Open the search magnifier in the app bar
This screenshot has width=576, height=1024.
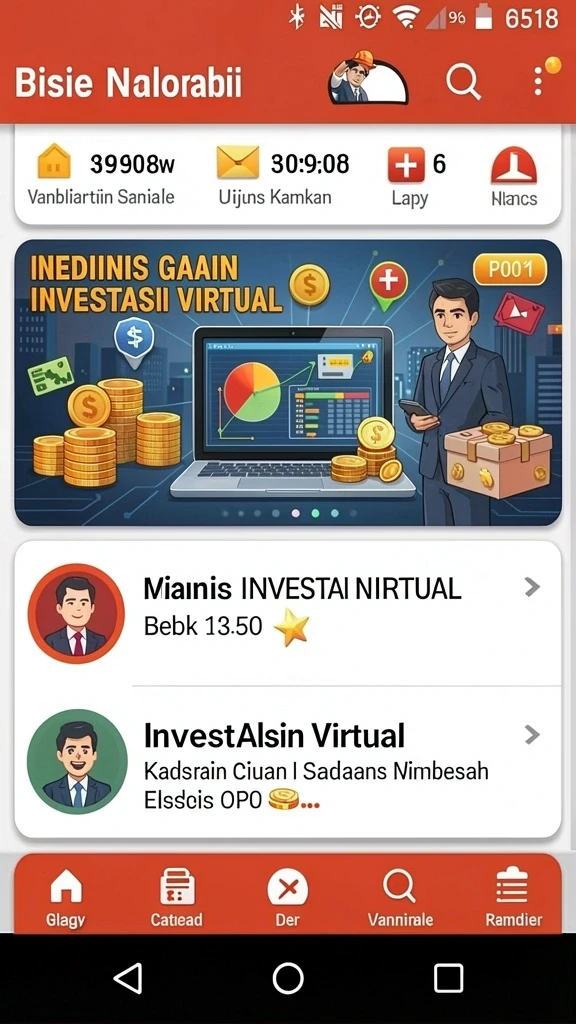(463, 82)
